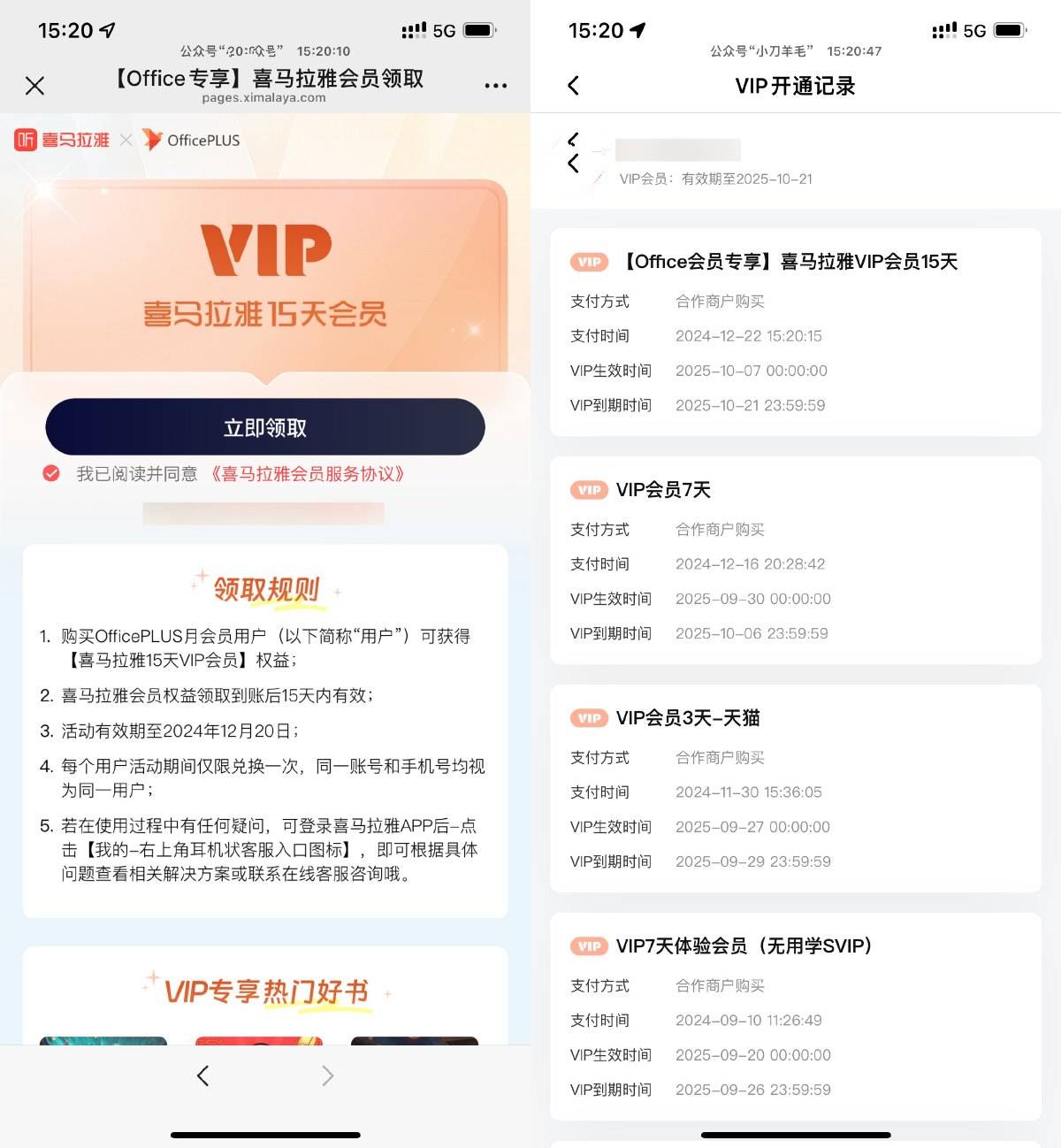1061x1148 pixels.
Task: Open the three-dot menu of the web page
Action: click(496, 86)
